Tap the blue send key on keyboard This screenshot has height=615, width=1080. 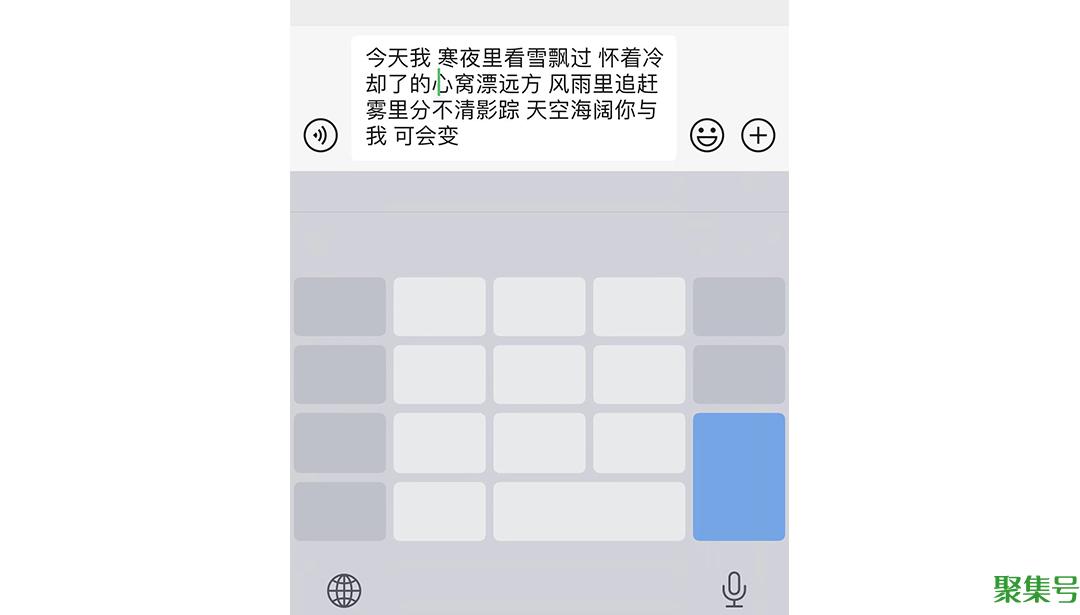point(738,476)
